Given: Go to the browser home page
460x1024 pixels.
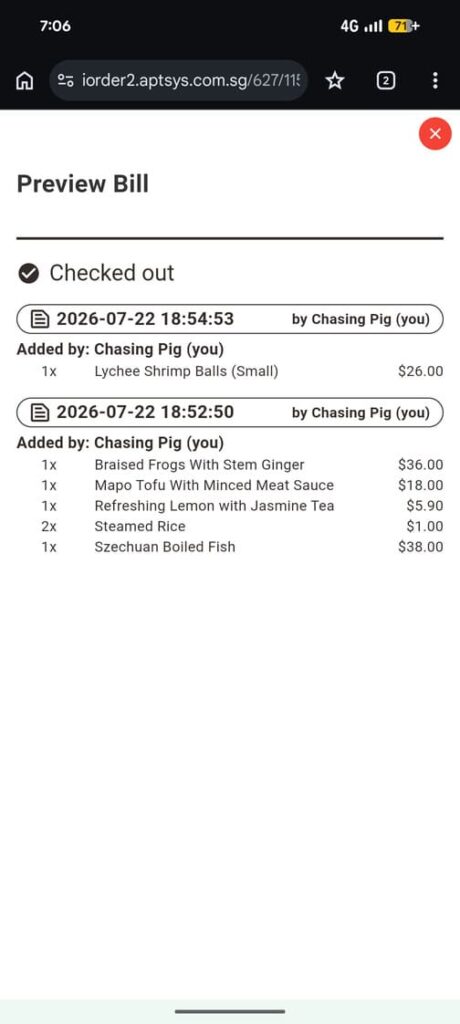Looking at the screenshot, I should [25, 81].
